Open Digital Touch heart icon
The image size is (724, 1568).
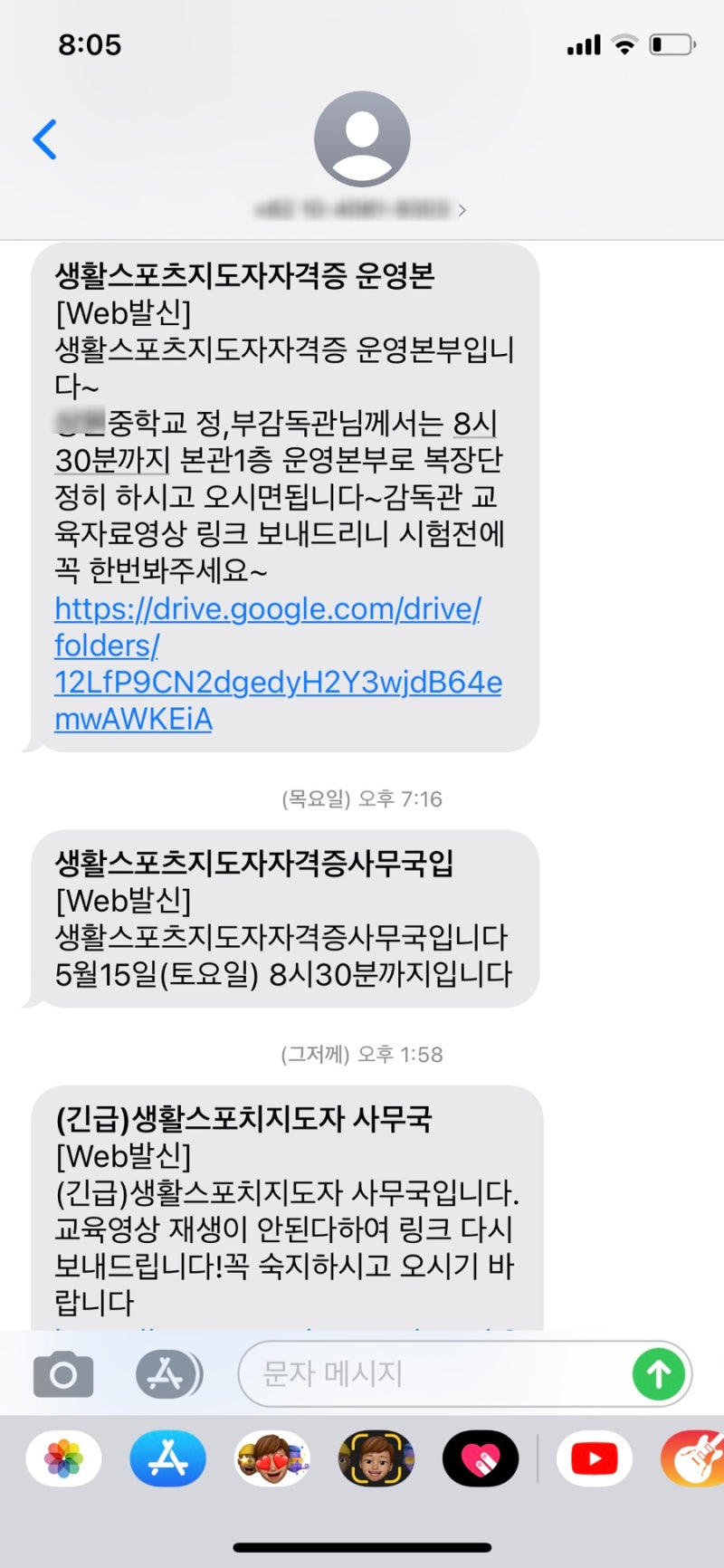(480, 1459)
